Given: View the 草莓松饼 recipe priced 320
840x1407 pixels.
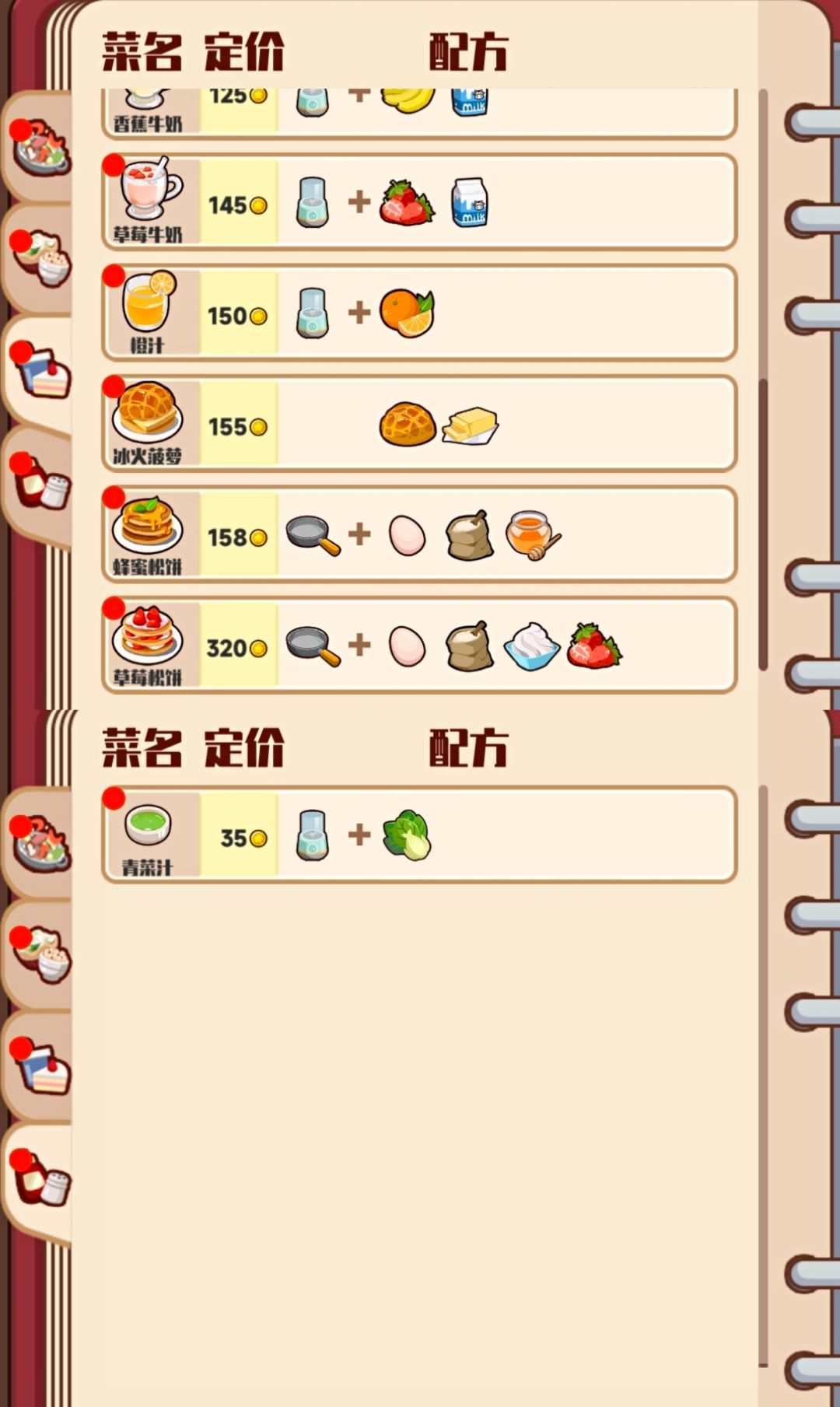Looking at the screenshot, I should [419, 645].
